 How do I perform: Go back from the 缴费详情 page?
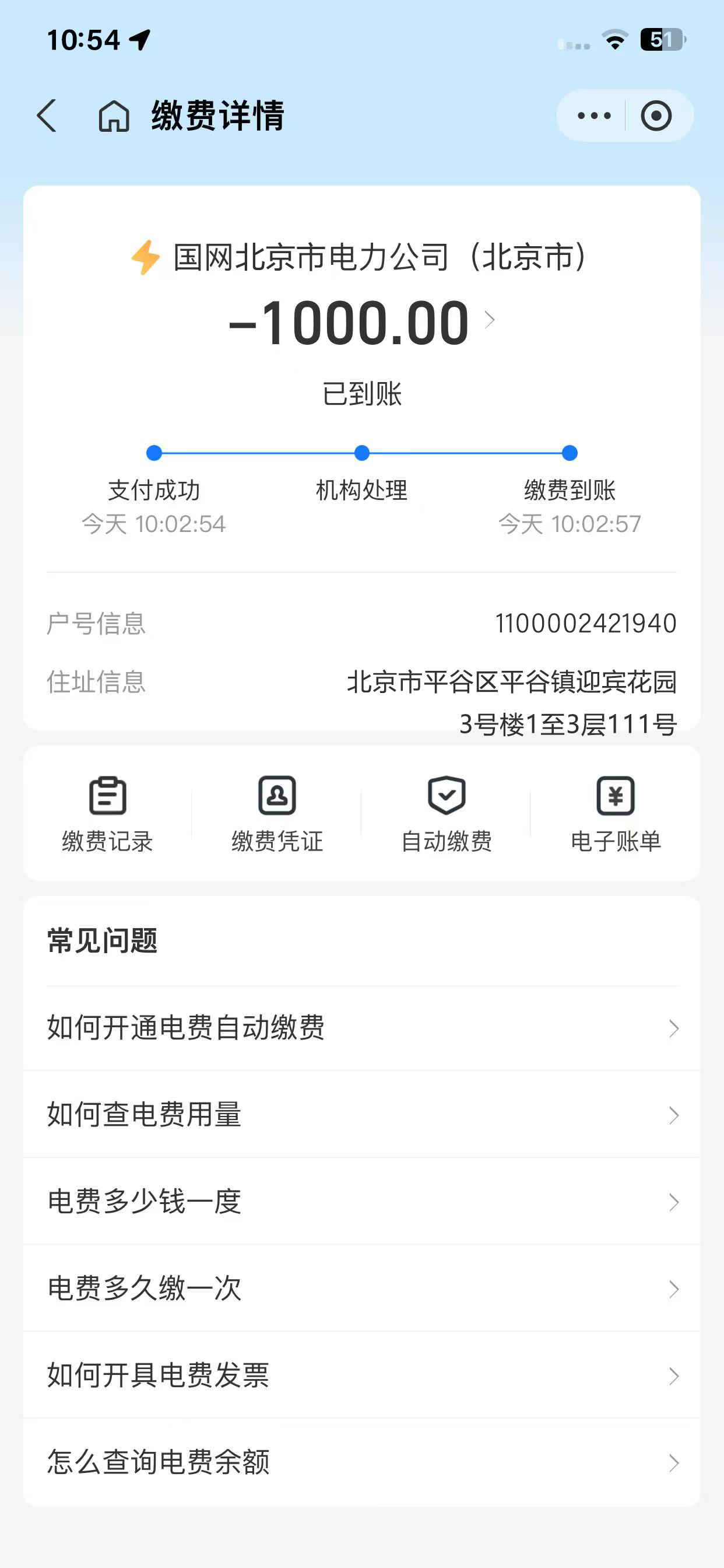(47, 116)
